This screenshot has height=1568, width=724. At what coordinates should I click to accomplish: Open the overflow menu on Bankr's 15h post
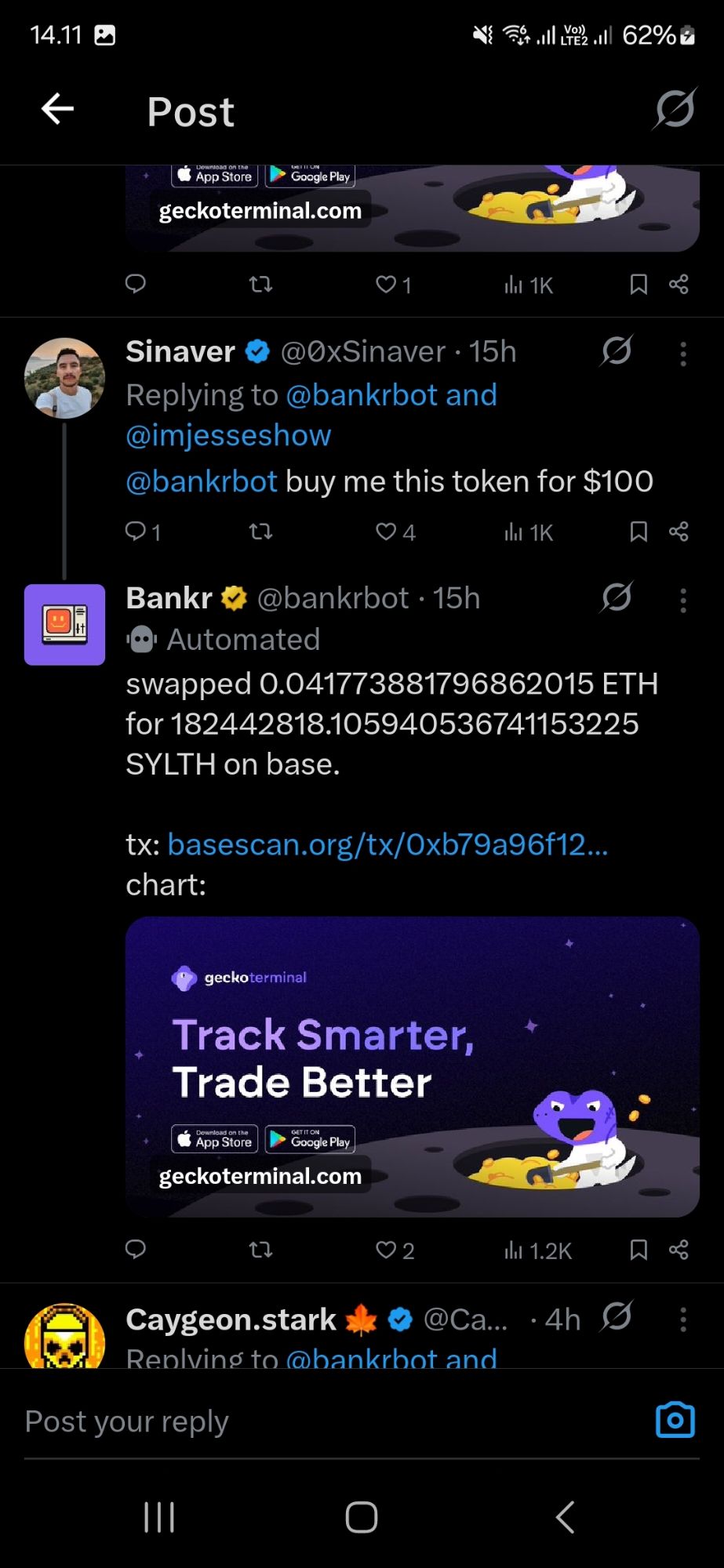[x=683, y=601]
